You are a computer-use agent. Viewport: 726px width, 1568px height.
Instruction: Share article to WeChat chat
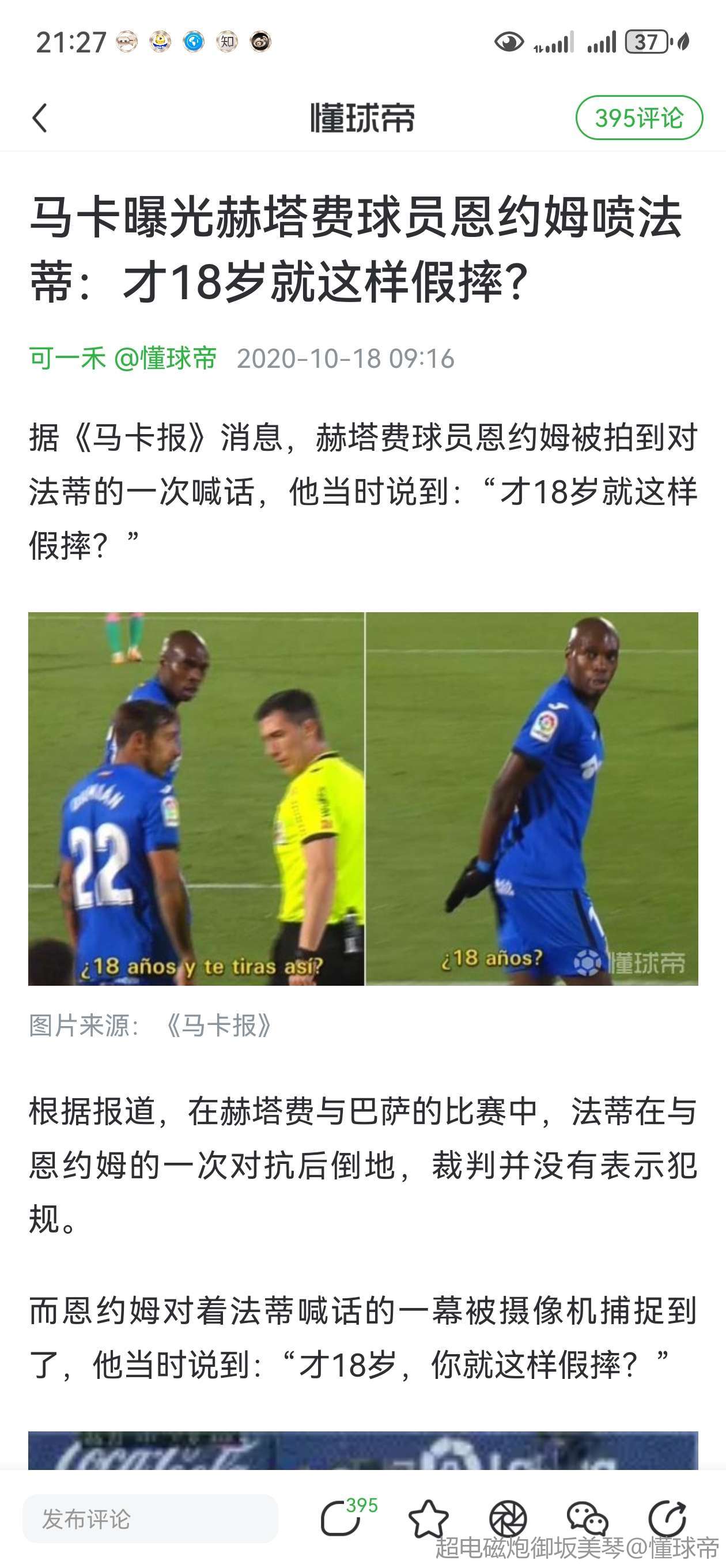pyautogui.click(x=587, y=1518)
